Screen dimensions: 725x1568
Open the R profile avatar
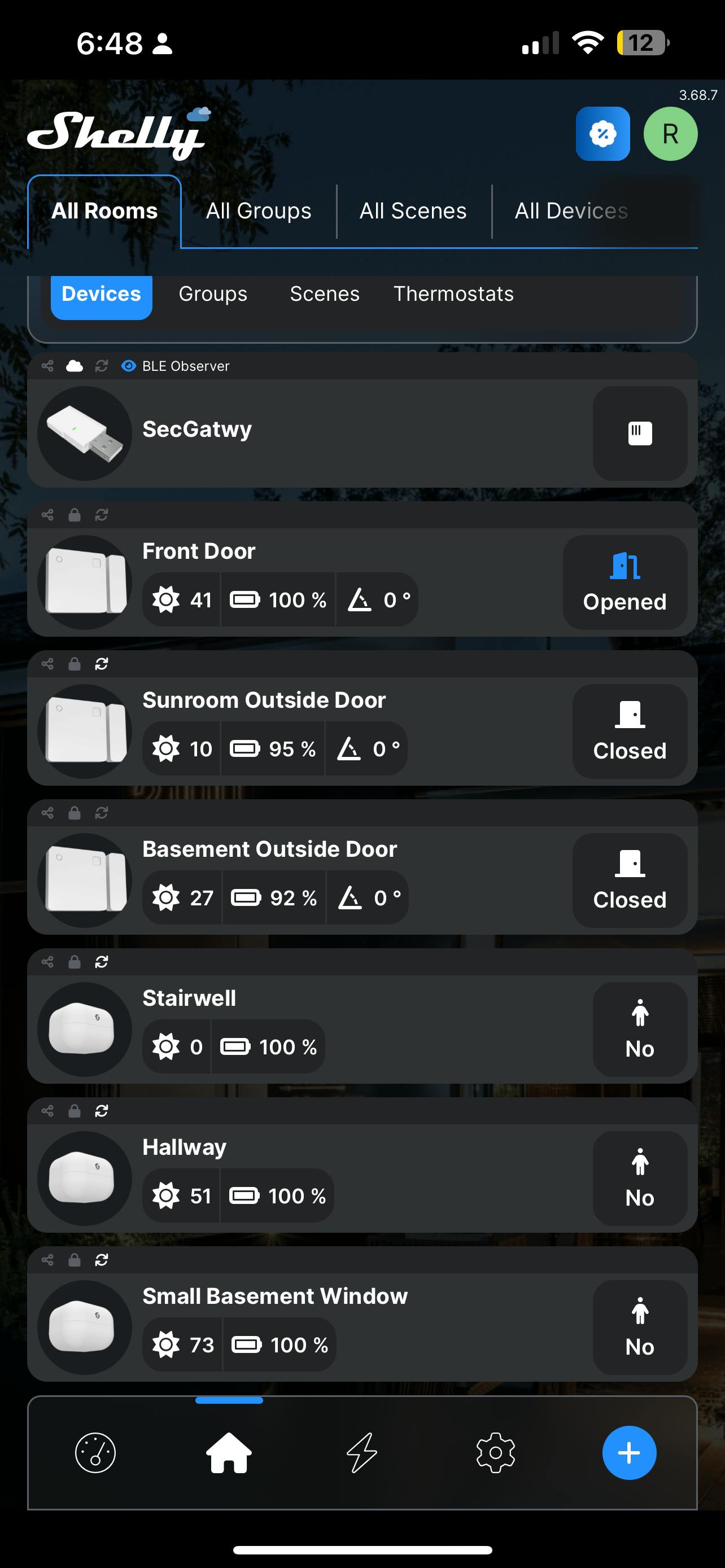[670, 133]
